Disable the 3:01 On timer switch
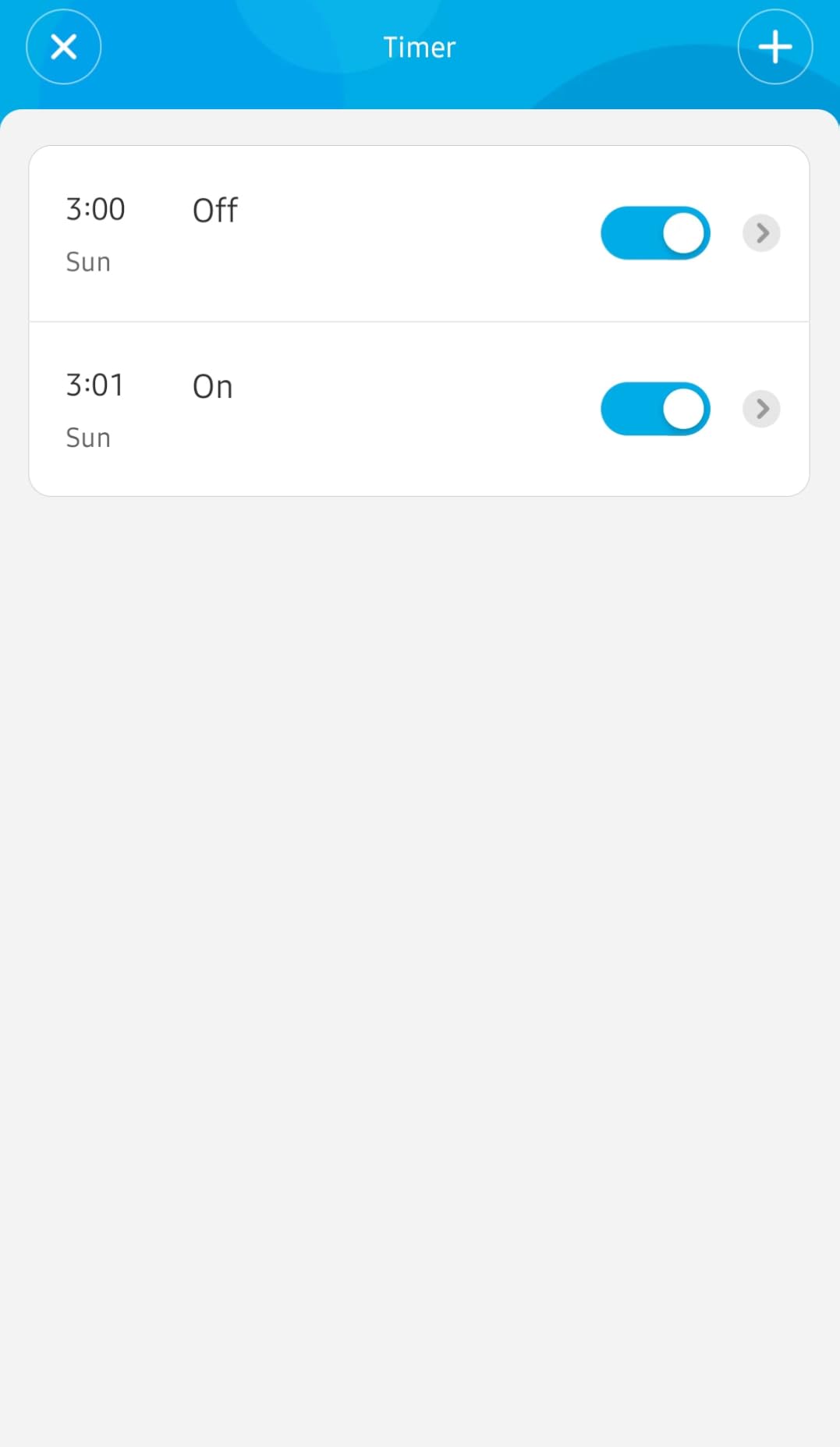840x1447 pixels. (x=655, y=409)
